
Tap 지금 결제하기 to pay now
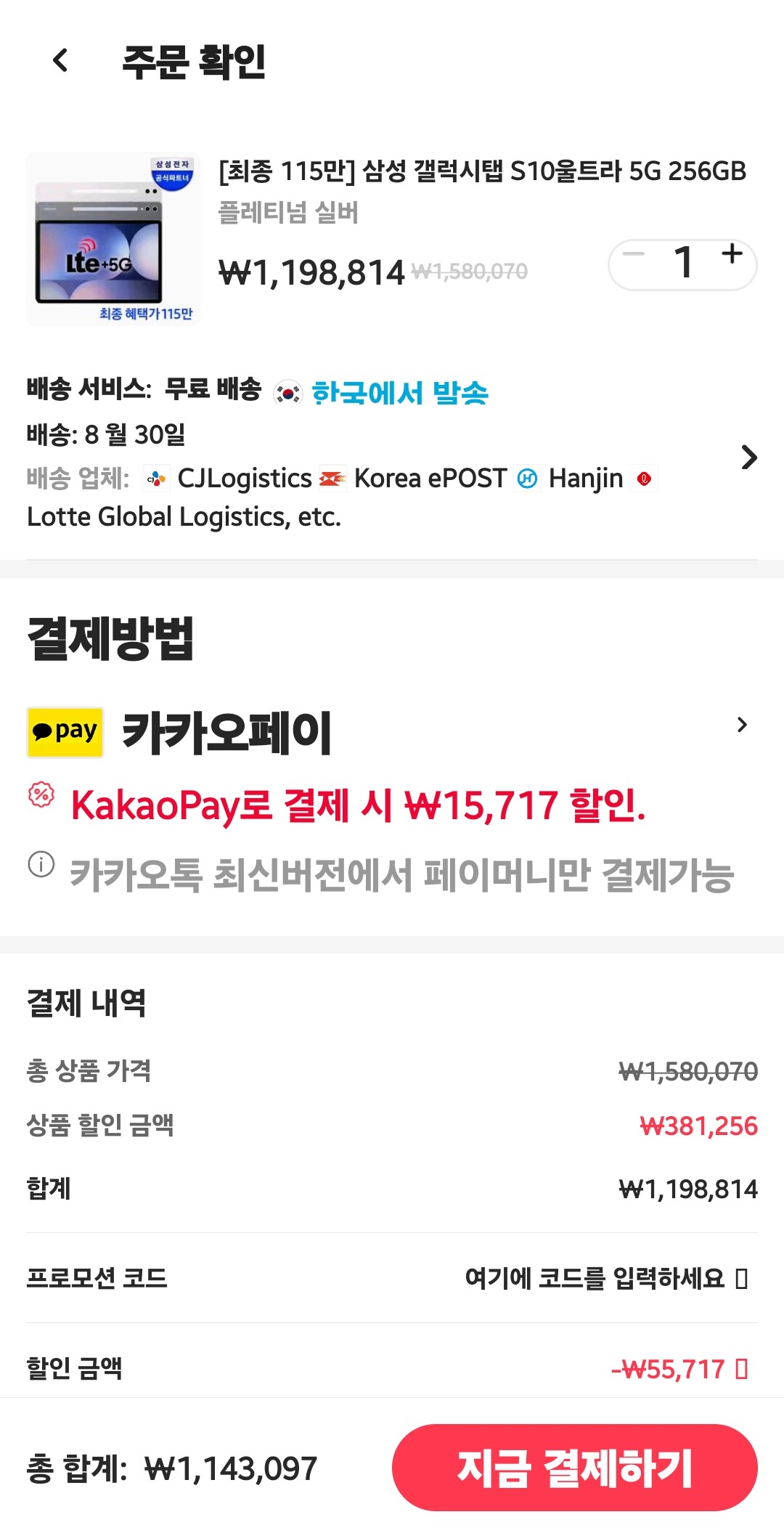[x=574, y=1468]
